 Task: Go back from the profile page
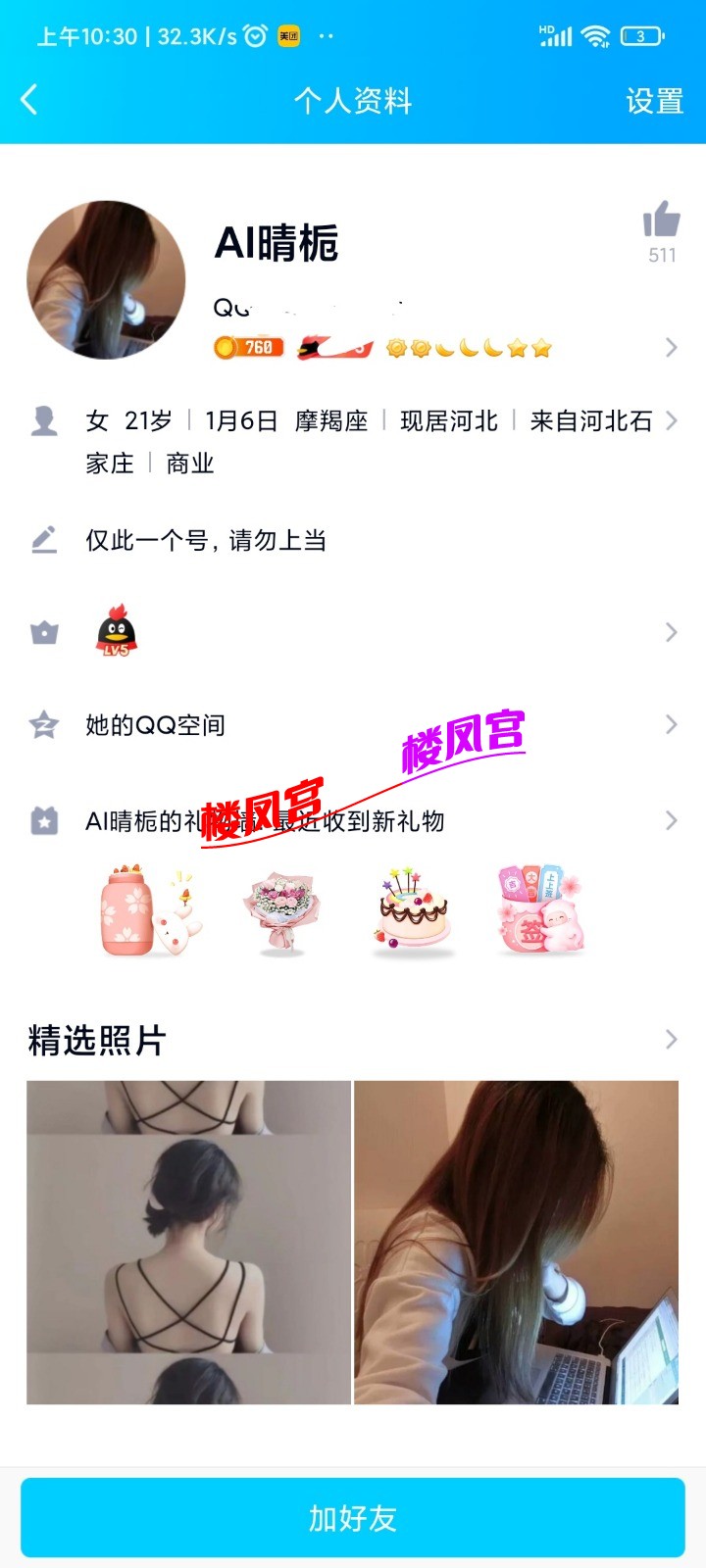point(29,99)
